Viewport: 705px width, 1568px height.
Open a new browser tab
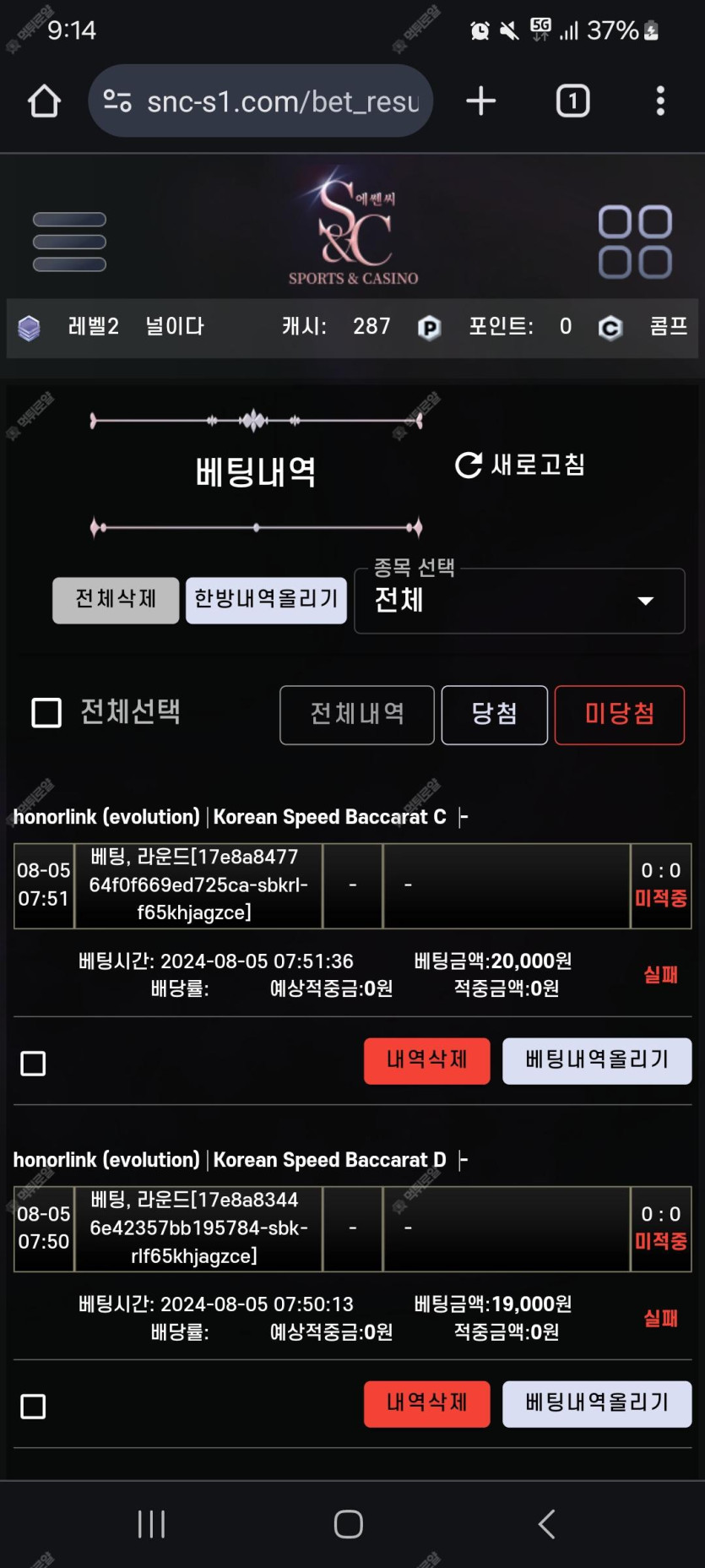[481, 101]
